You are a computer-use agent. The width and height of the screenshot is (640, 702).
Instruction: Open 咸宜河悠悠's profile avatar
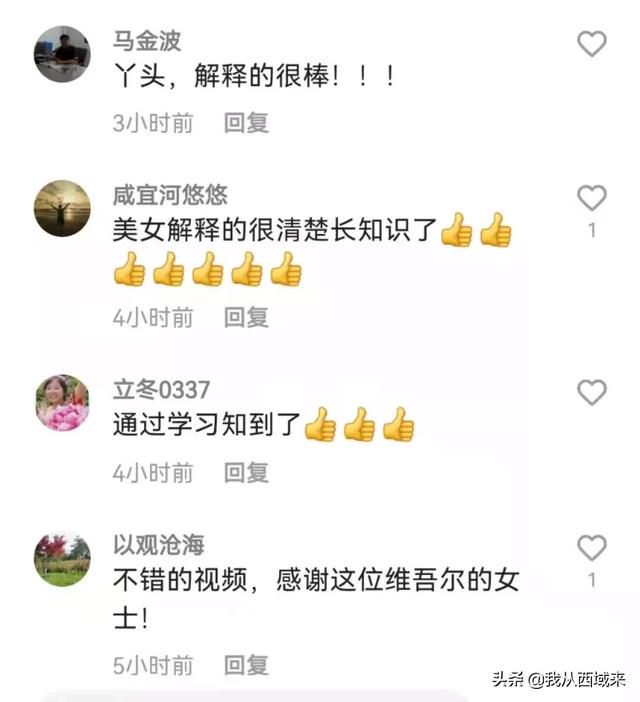pos(62,208)
